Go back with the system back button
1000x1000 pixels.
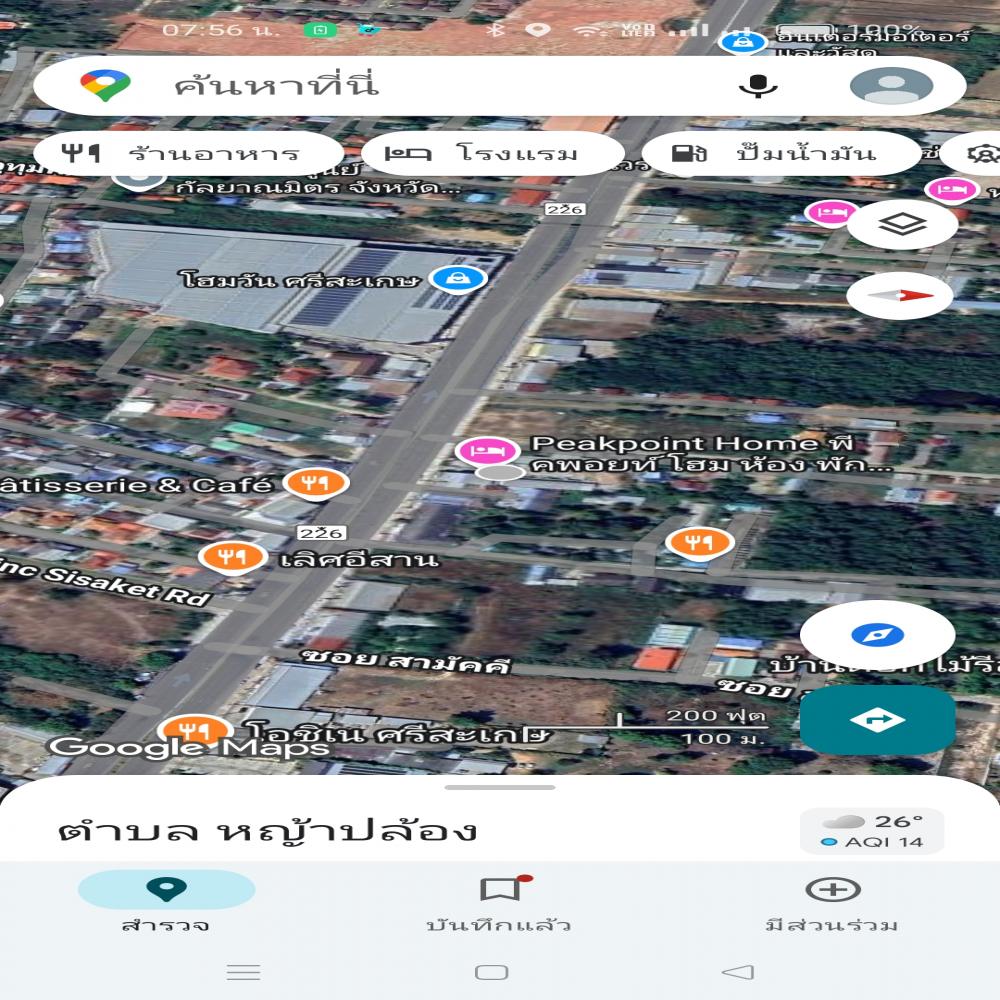[x=737, y=972]
